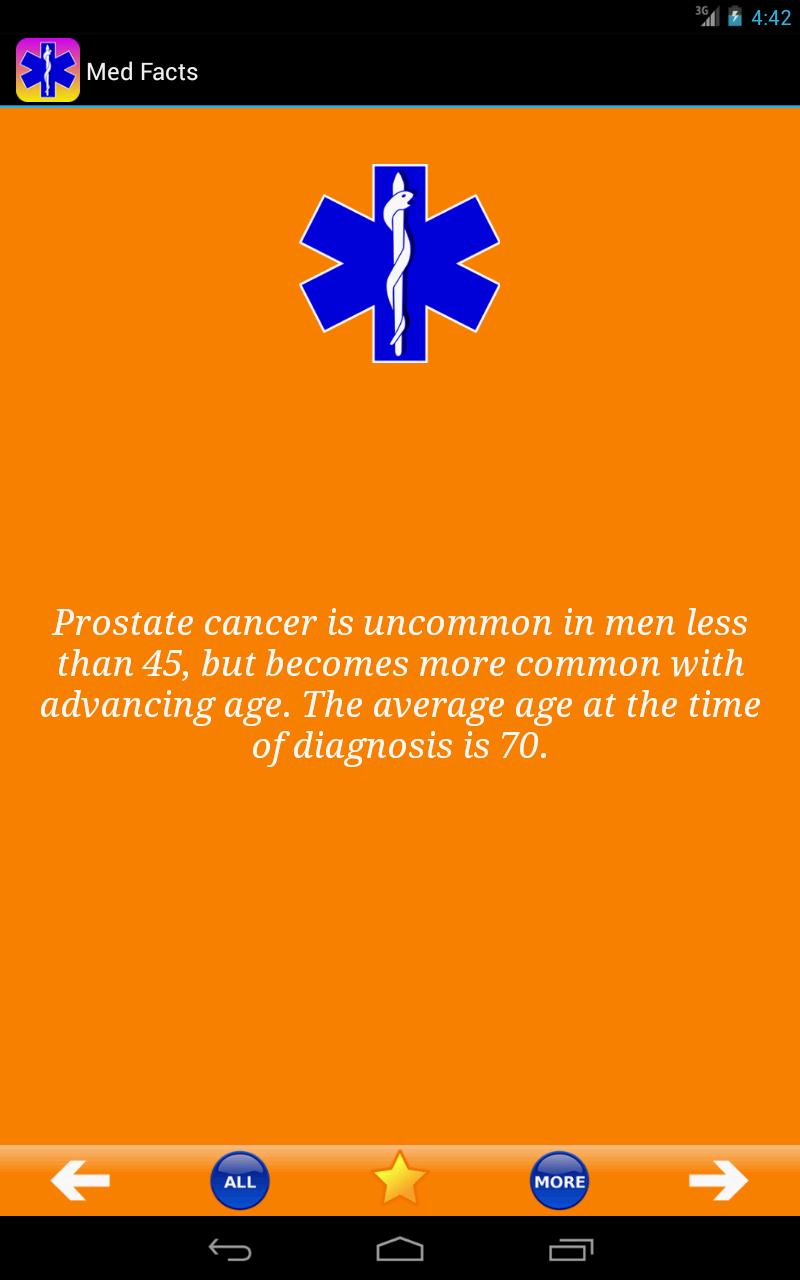This screenshot has height=1280, width=800.
Task: Open the recent apps view
Action: (571, 1249)
